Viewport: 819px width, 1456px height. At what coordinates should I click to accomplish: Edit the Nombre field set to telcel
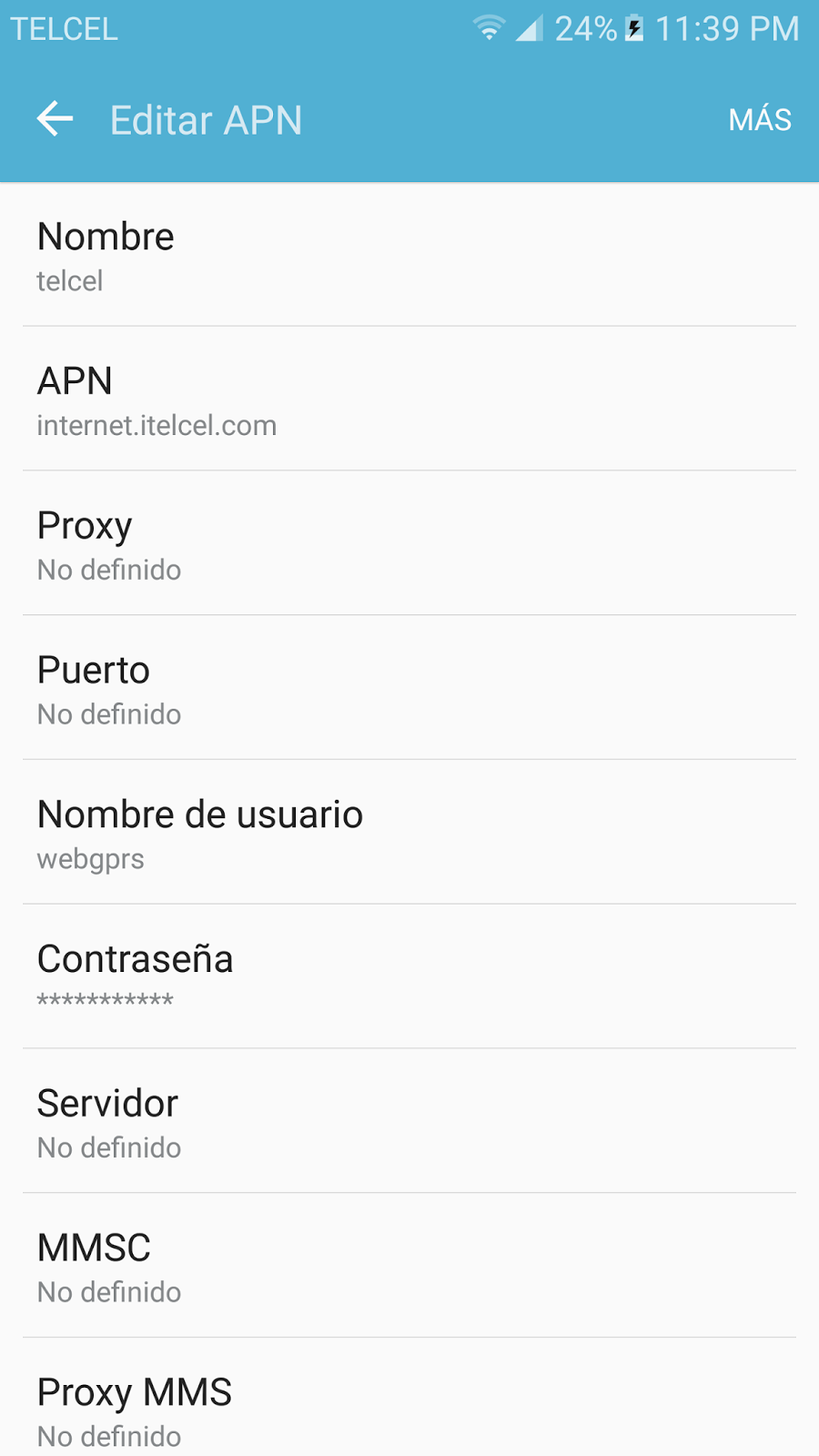pyautogui.click(x=409, y=256)
